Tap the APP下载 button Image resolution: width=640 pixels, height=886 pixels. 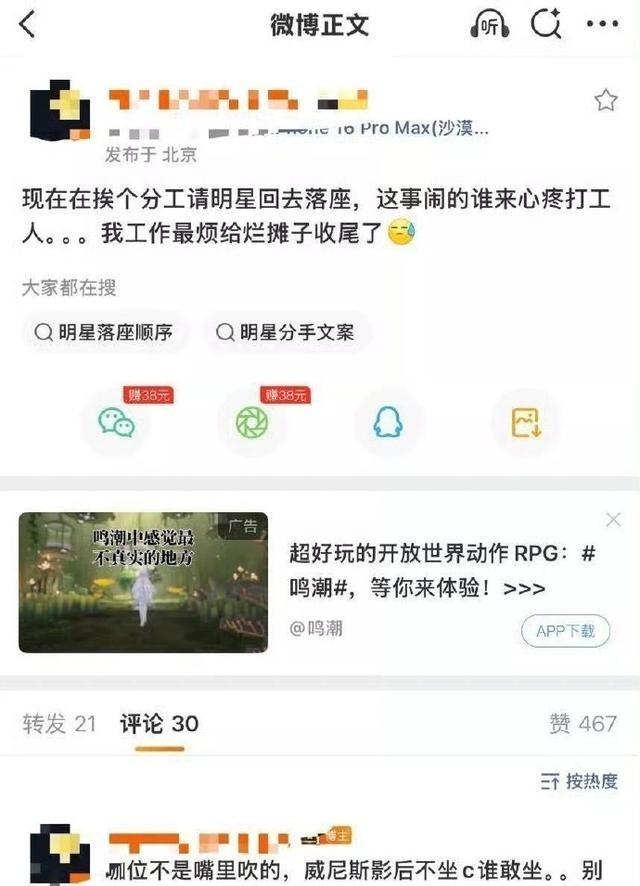tap(565, 631)
